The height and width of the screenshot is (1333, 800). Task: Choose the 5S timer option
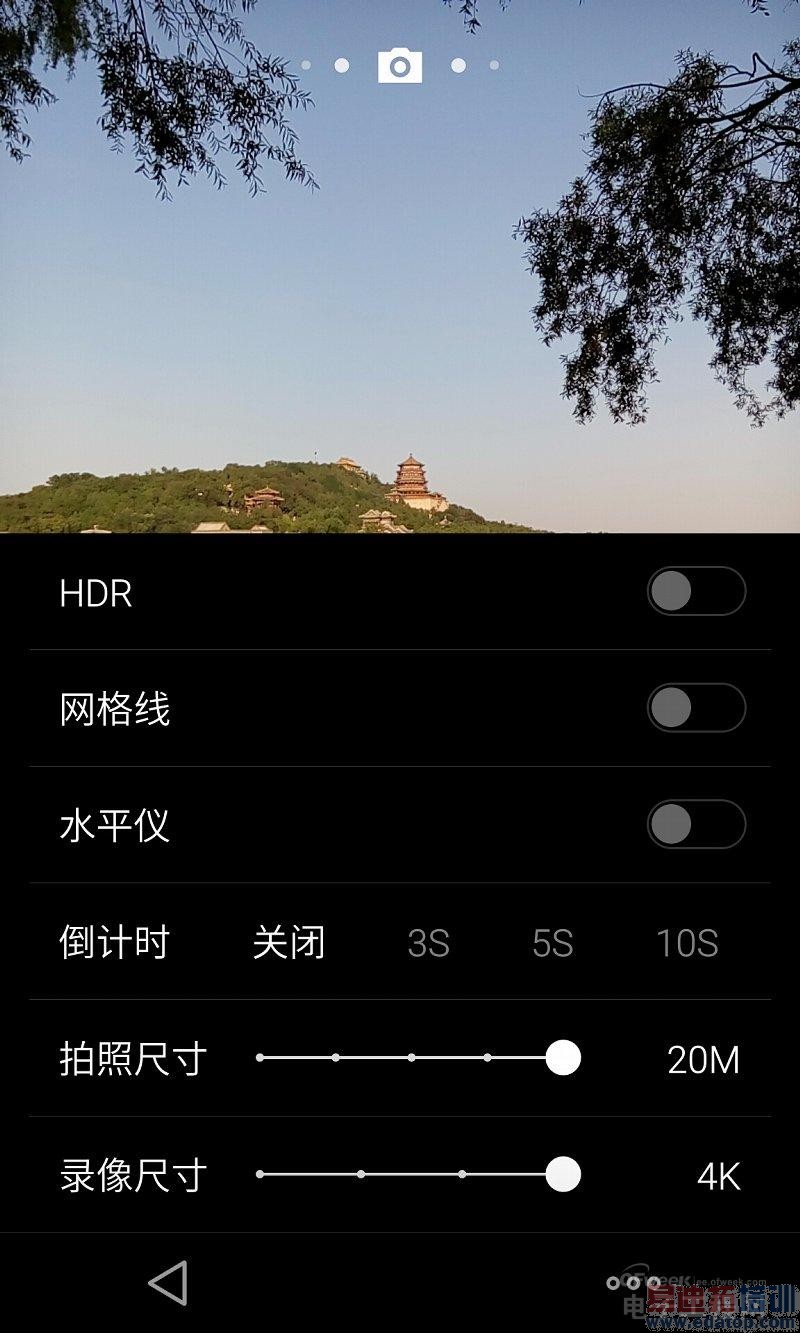[x=556, y=942]
